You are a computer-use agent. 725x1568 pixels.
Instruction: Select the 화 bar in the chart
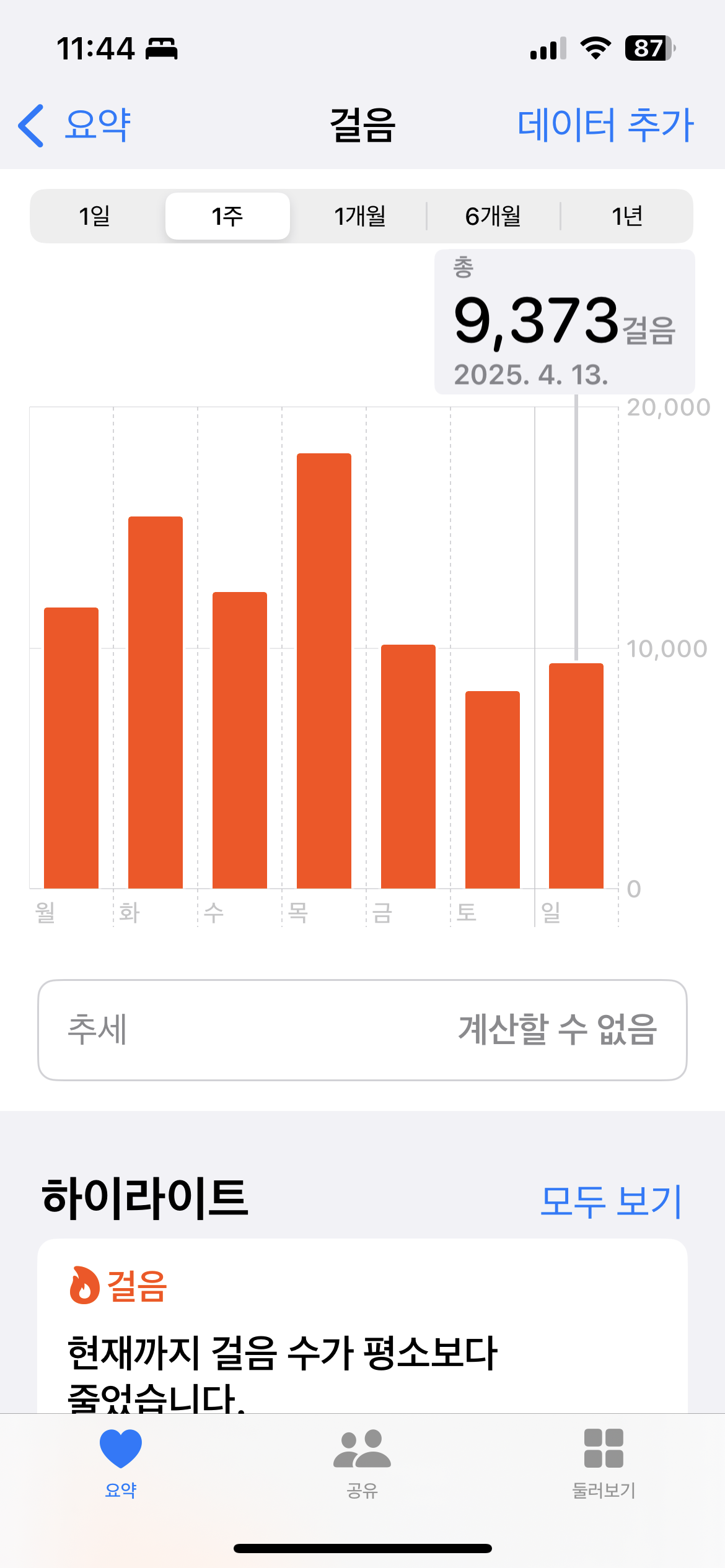click(x=156, y=702)
